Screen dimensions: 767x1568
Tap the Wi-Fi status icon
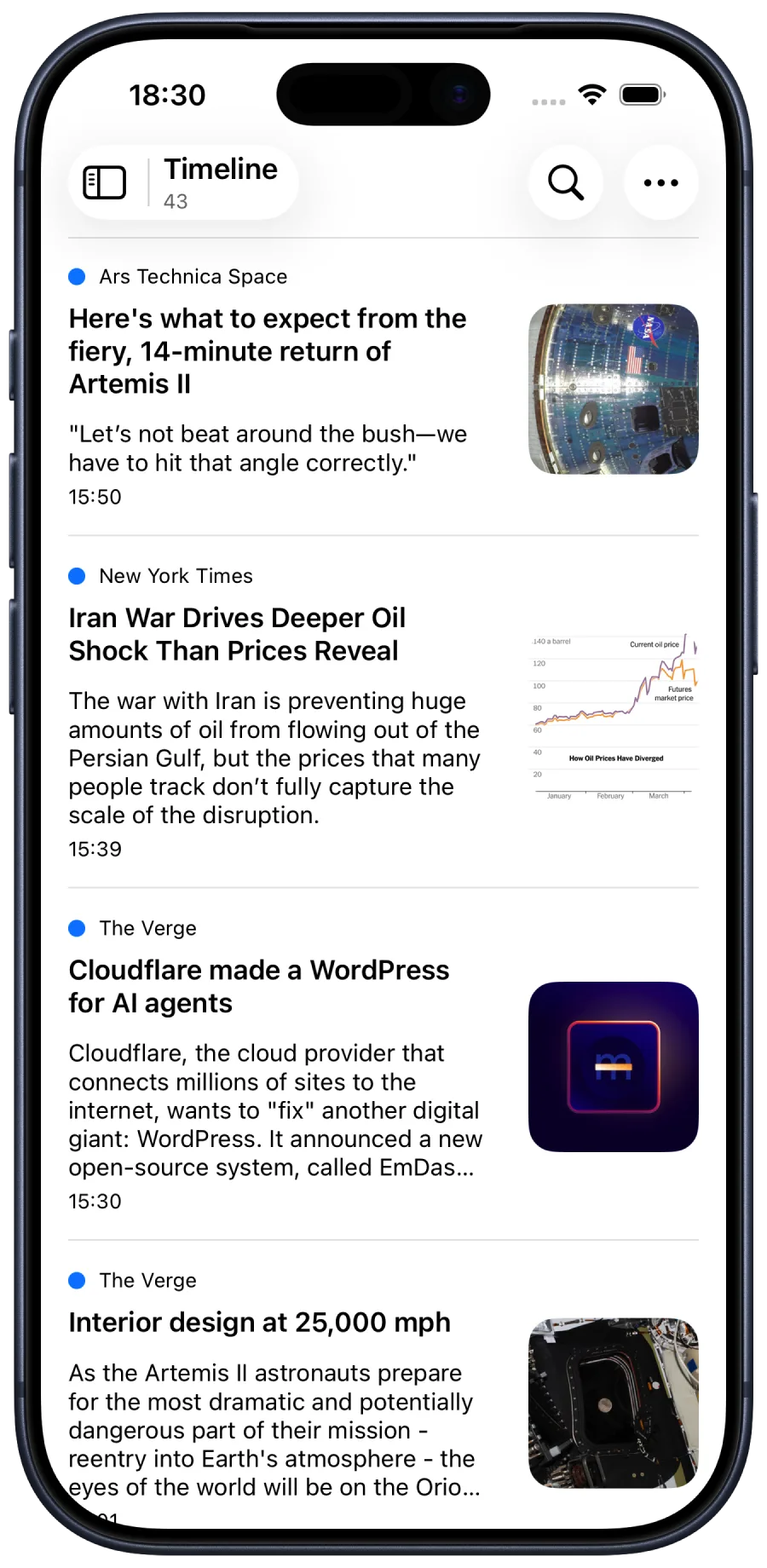(x=594, y=94)
